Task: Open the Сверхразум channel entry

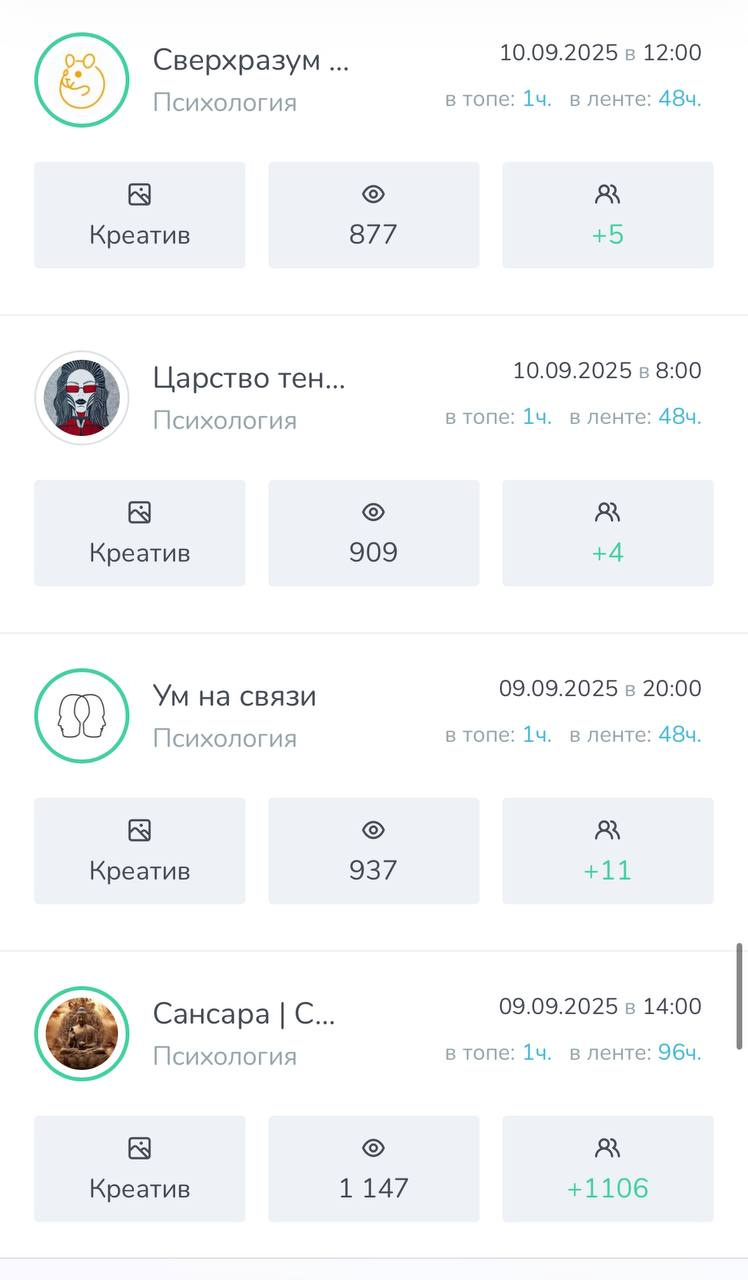Action: pos(250,60)
